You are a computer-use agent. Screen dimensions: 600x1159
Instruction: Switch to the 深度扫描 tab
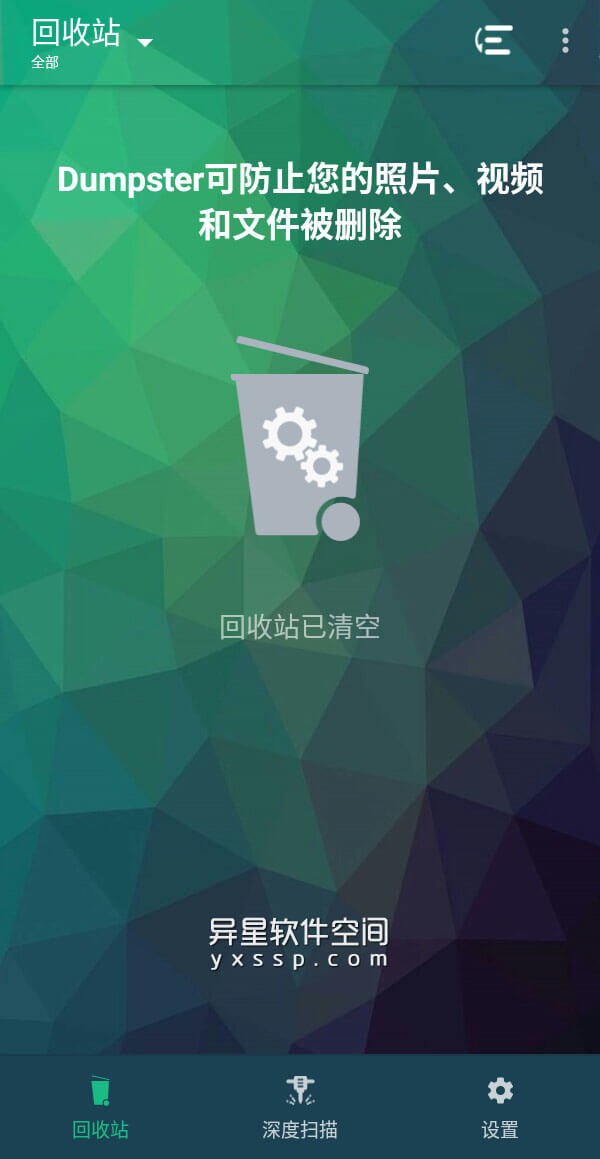[x=300, y=1108]
